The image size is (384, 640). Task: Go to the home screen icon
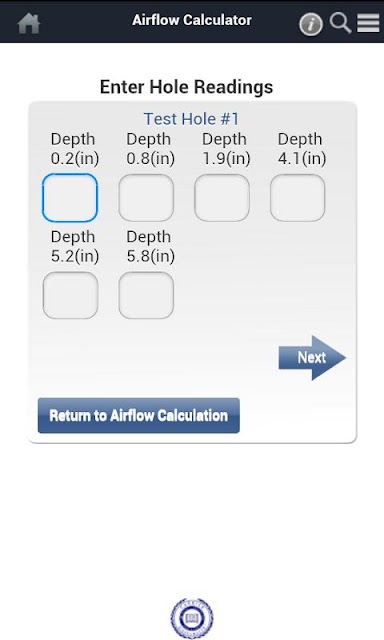coord(29,24)
